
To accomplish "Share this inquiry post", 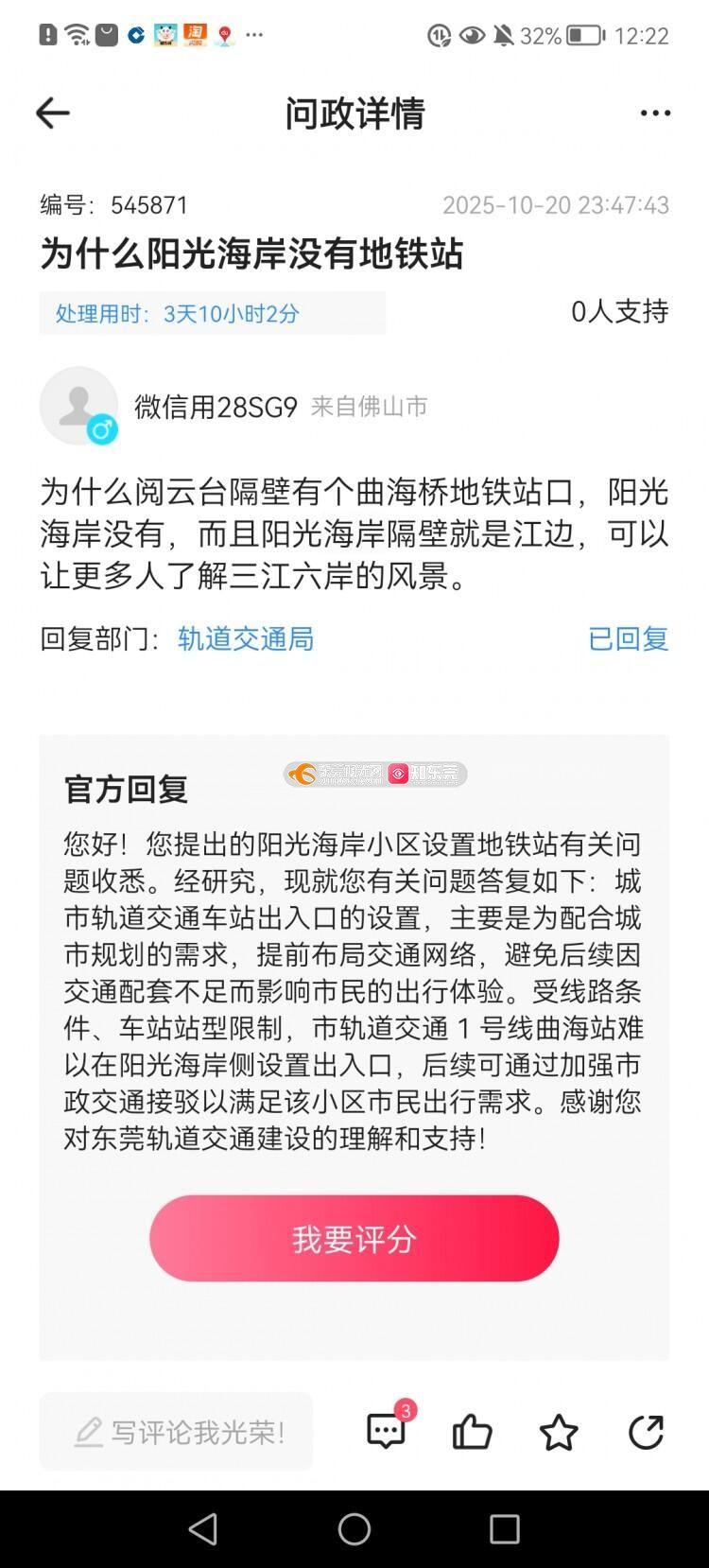I will [x=646, y=1432].
